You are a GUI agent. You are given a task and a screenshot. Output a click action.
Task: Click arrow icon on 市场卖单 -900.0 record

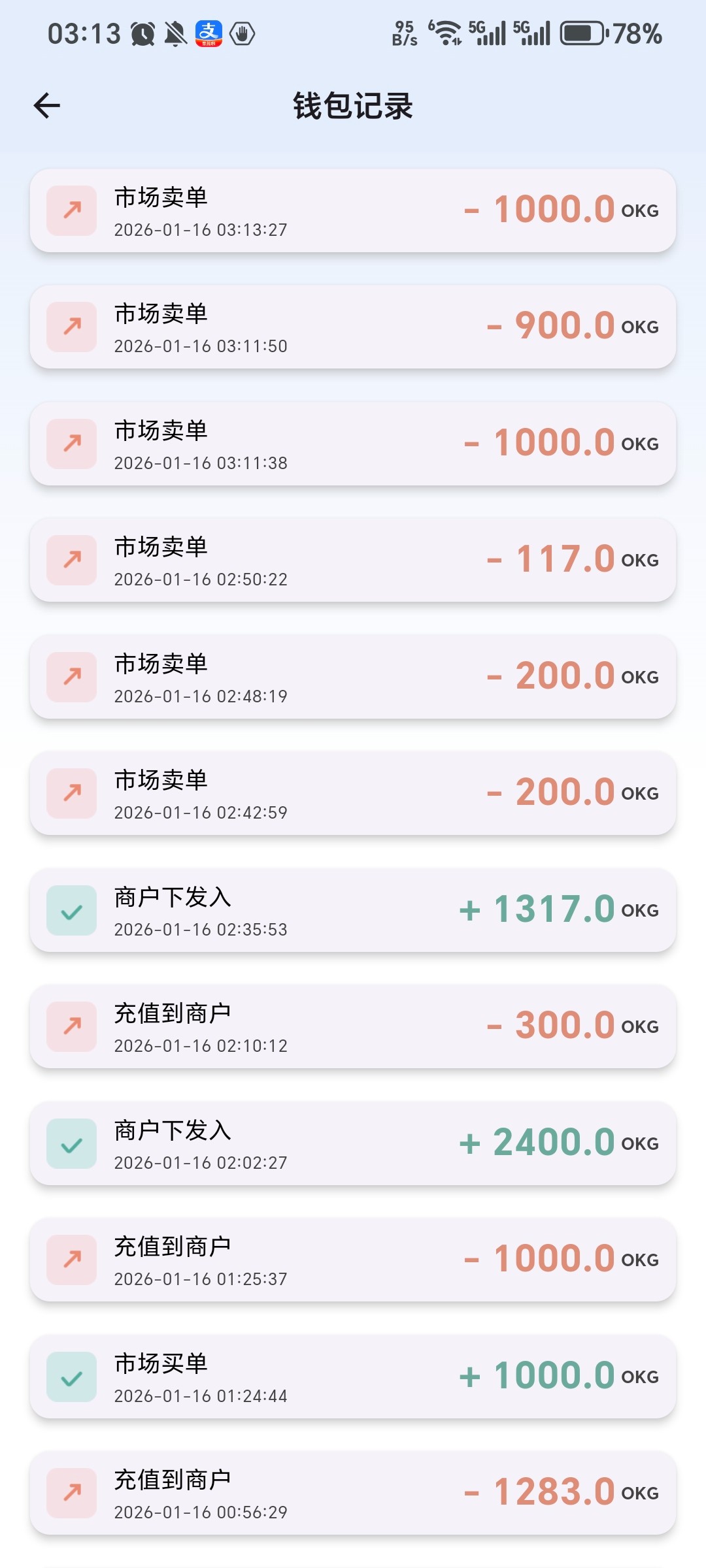(71, 326)
